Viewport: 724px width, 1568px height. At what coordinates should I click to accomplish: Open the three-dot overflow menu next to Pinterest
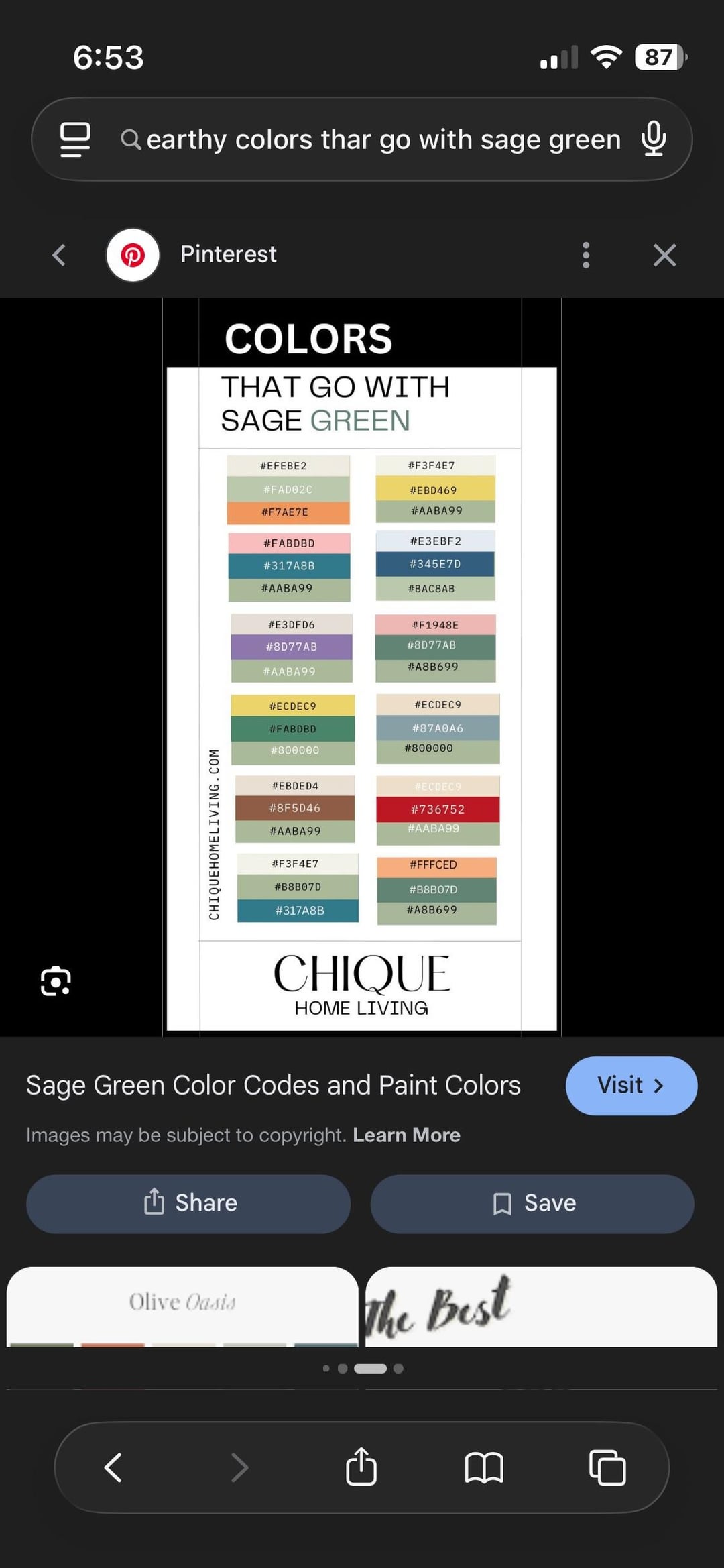coord(586,255)
